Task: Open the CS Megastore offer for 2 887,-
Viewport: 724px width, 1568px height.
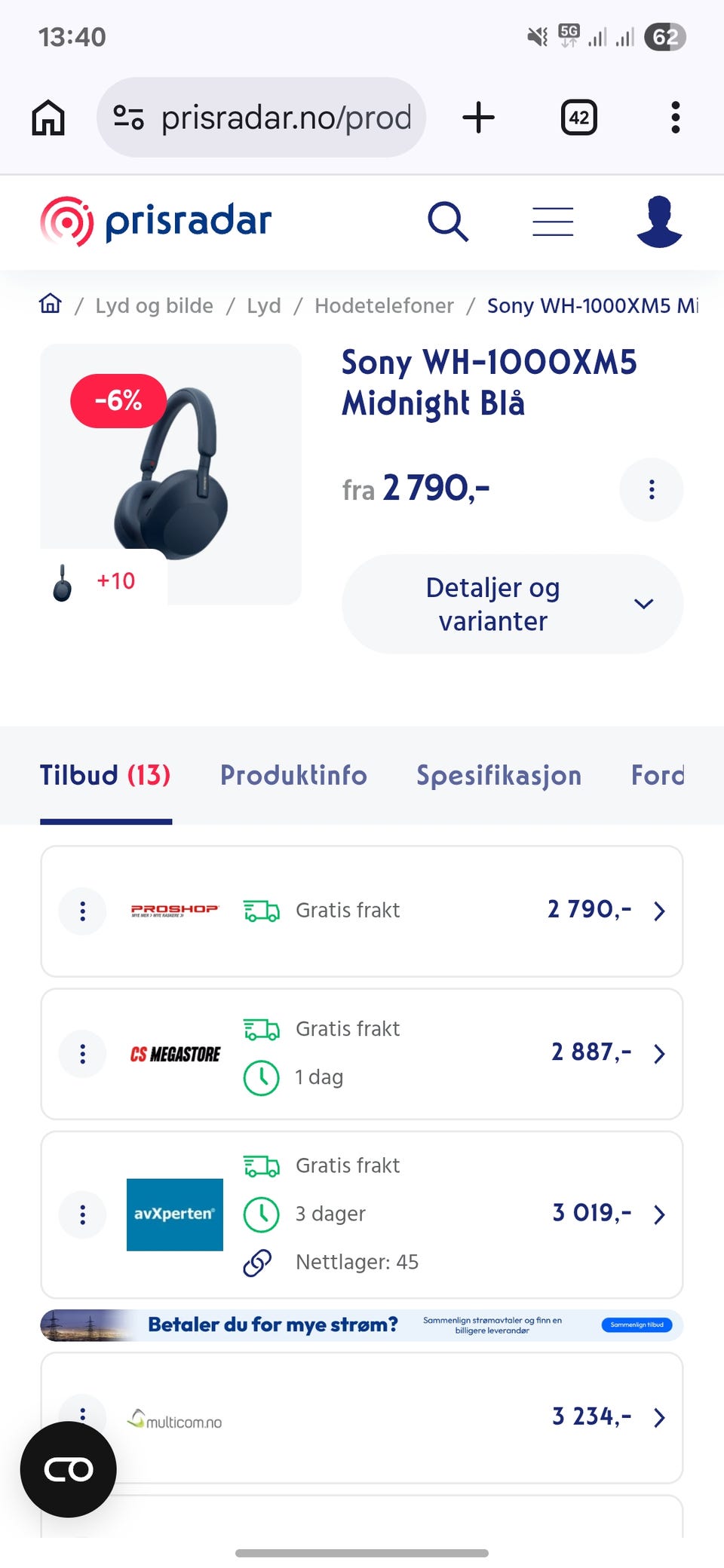Action: pyautogui.click(x=362, y=1054)
